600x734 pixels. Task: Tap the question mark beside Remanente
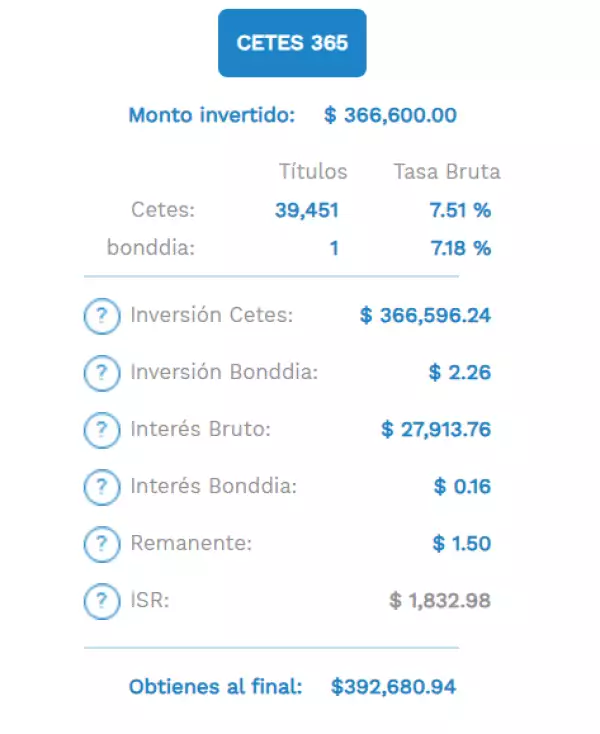click(x=101, y=544)
